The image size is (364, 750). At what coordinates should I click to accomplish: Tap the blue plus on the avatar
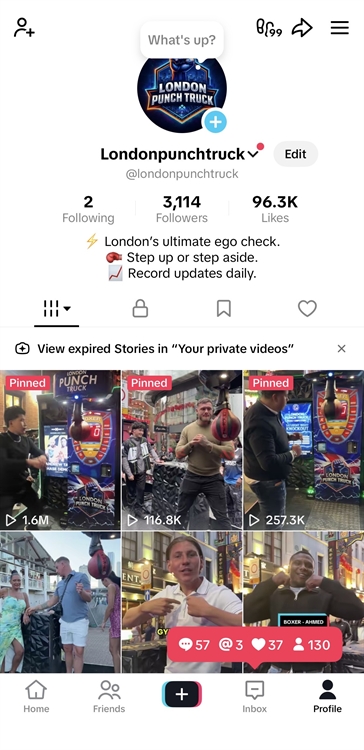215,121
